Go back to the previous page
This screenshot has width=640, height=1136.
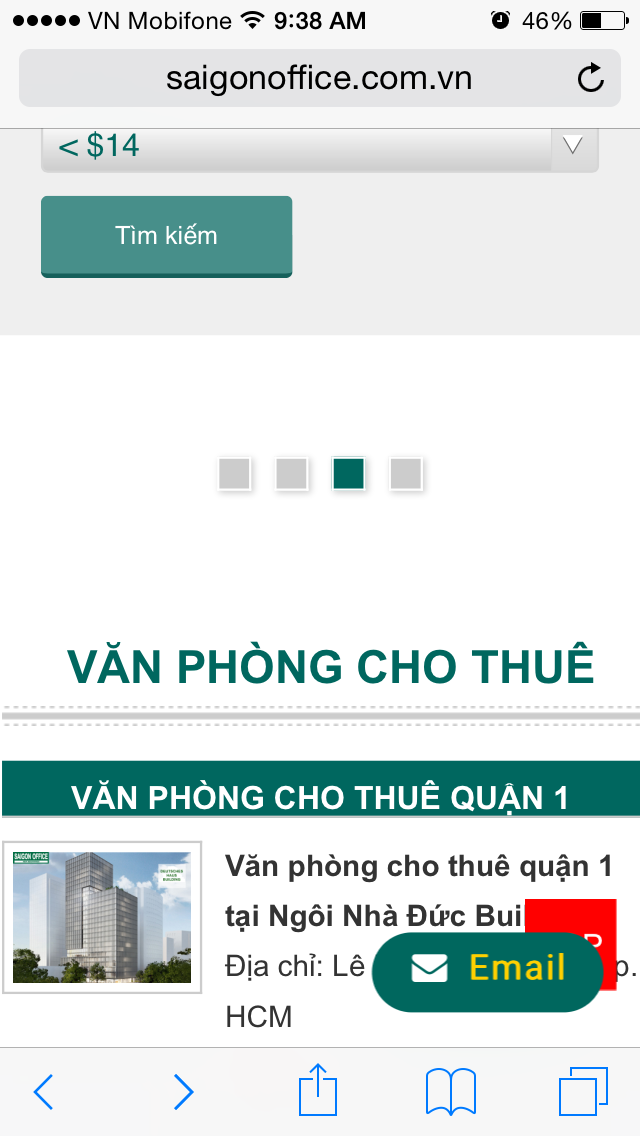point(43,1091)
